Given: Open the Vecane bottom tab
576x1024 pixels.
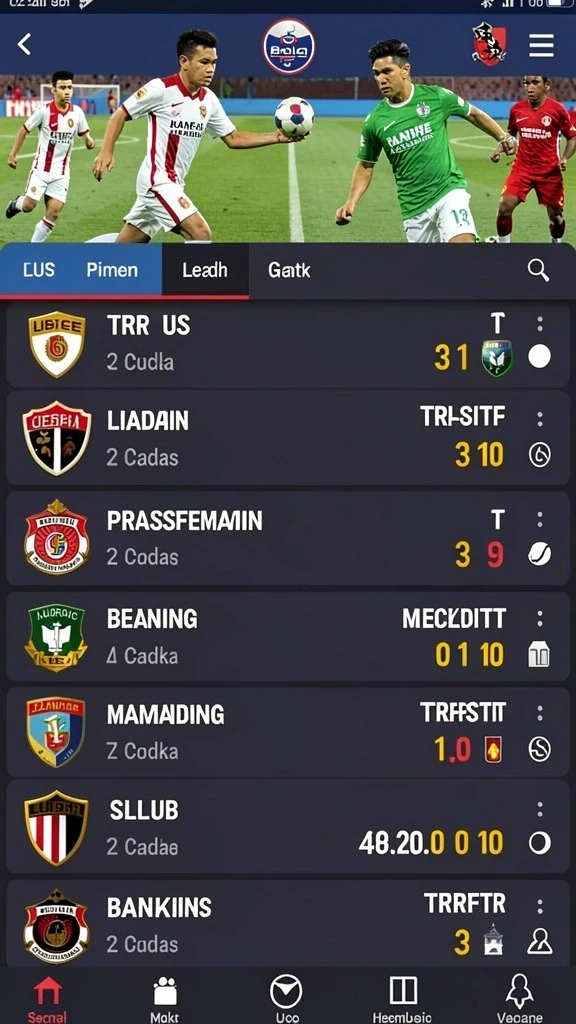Looking at the screenshot, I should pyautogui.click(x=520, y=999).
